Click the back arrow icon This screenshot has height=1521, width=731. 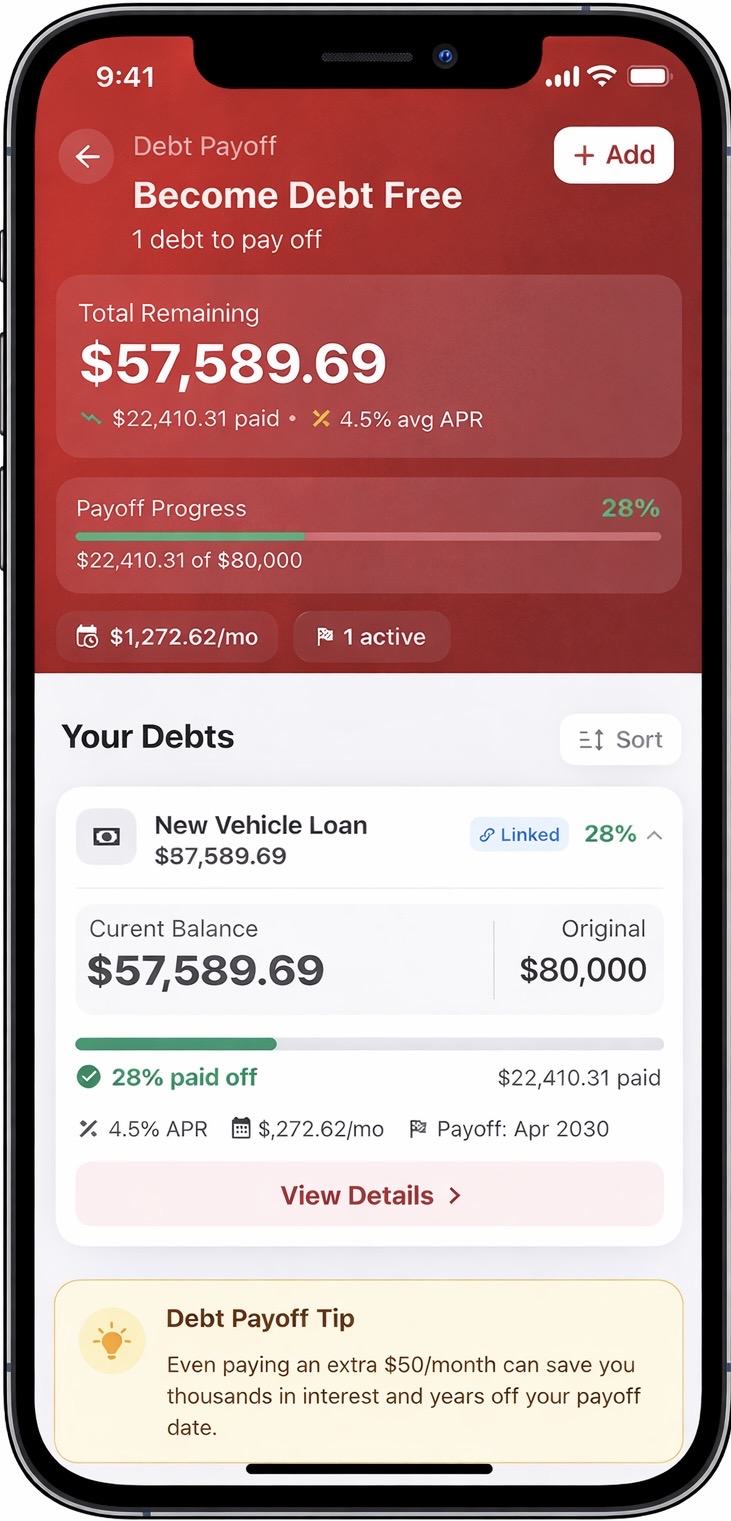click(x=86, y=157)
